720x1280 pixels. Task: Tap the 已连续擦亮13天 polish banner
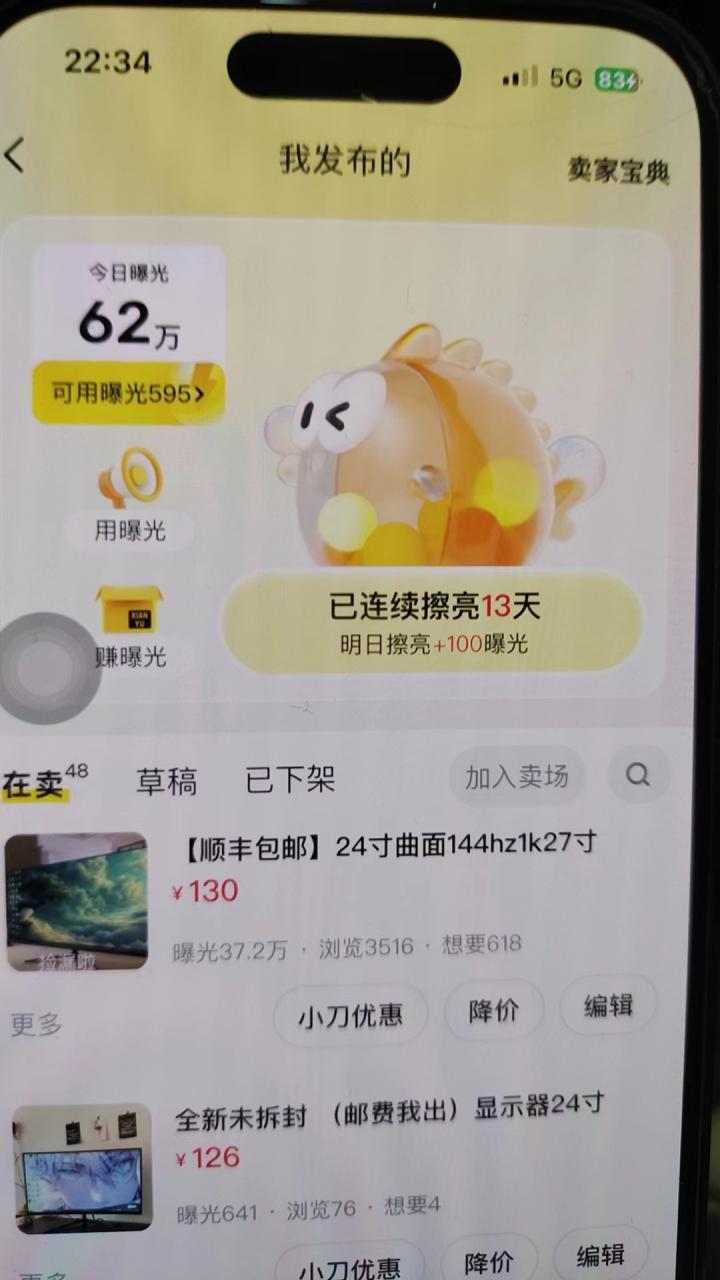point(432,622)
